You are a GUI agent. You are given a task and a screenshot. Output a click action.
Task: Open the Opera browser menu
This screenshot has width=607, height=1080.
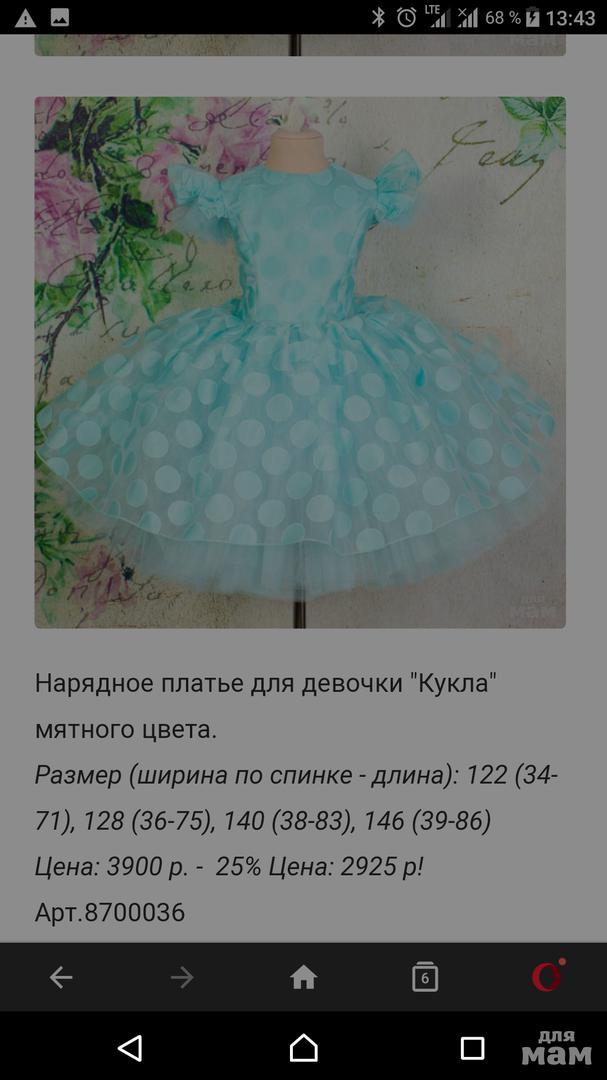[x=547, y=977]
